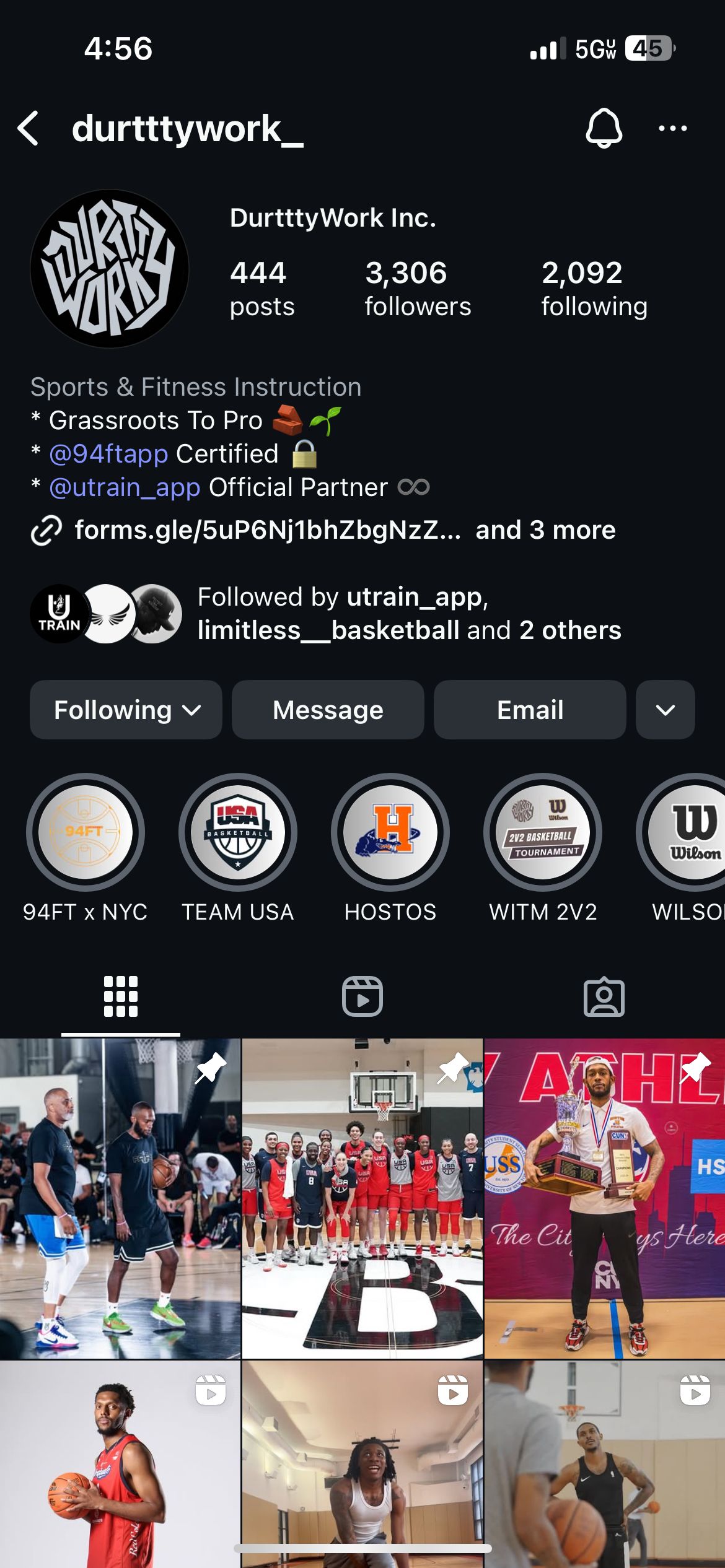Tap the Email button
This screenshot has height=1568, width=725.
530,710
